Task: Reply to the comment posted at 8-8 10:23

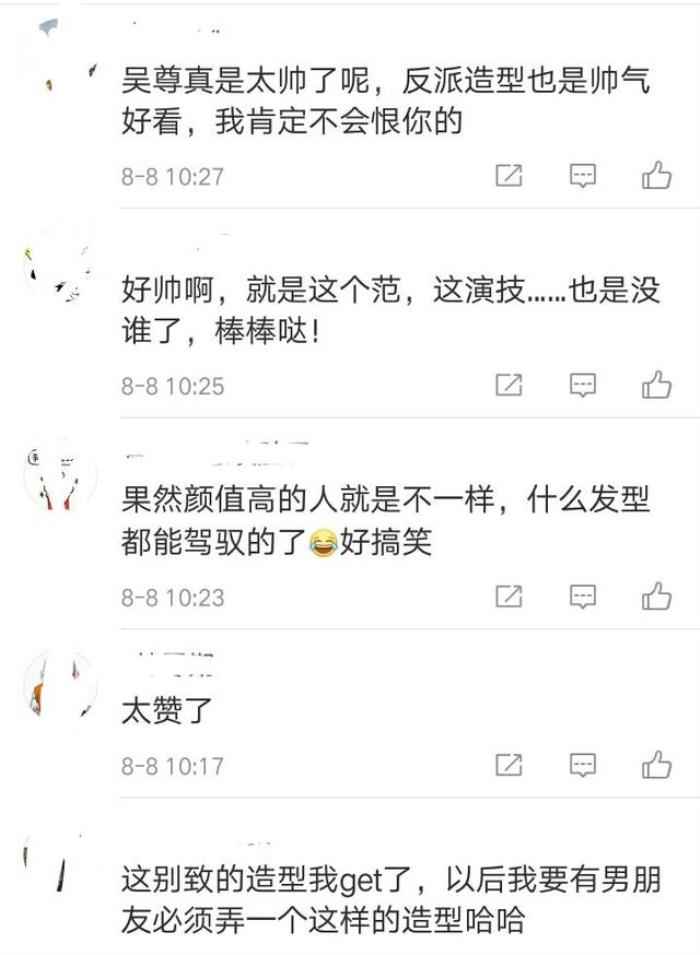Action: [582, 597]
